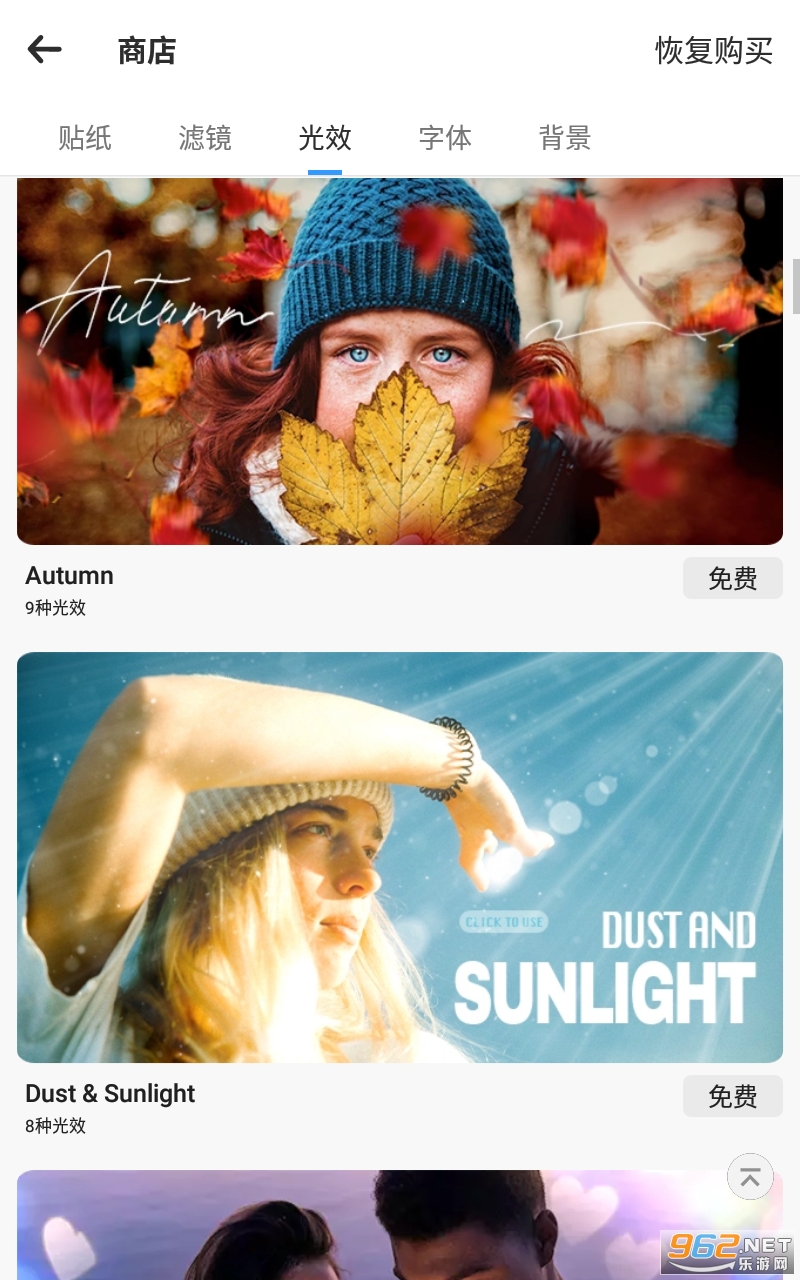Image resolution: width=800 pixels, height=1280 pixels.
Task: Jump back to top with arrow button
Action: tap(750, 1177)
